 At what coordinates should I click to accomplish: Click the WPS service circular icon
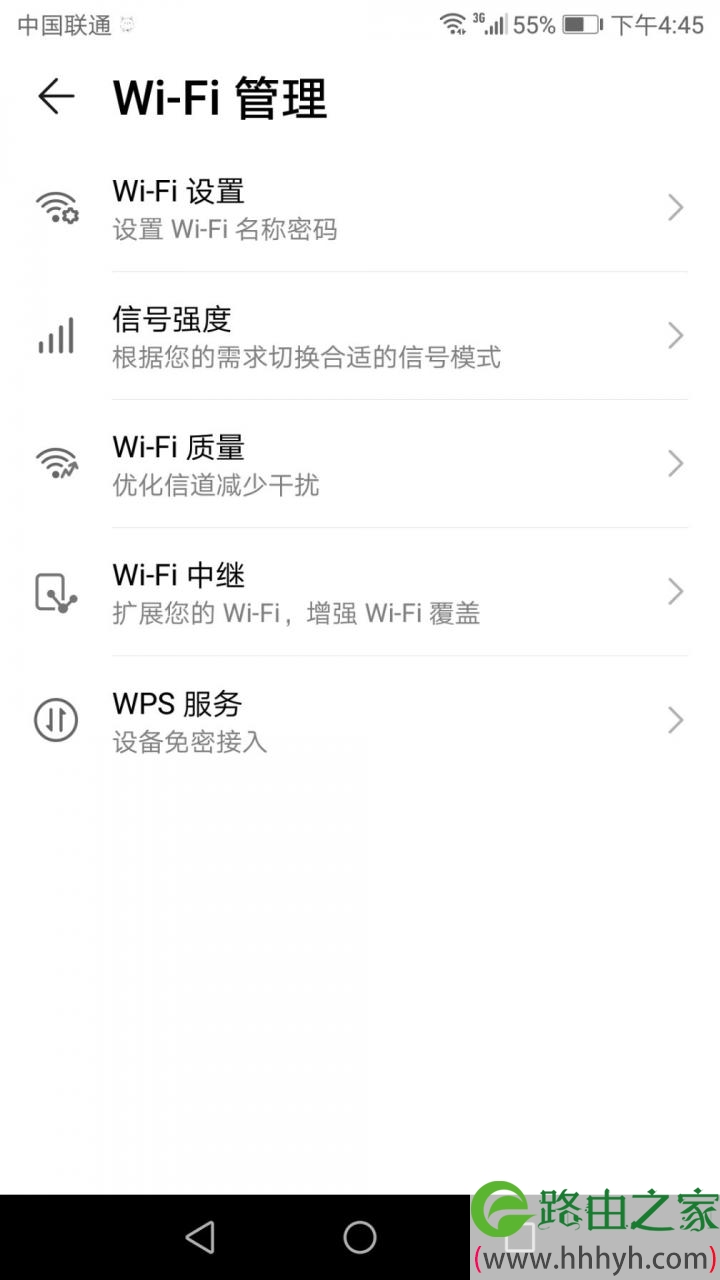[x=56, y=719]
